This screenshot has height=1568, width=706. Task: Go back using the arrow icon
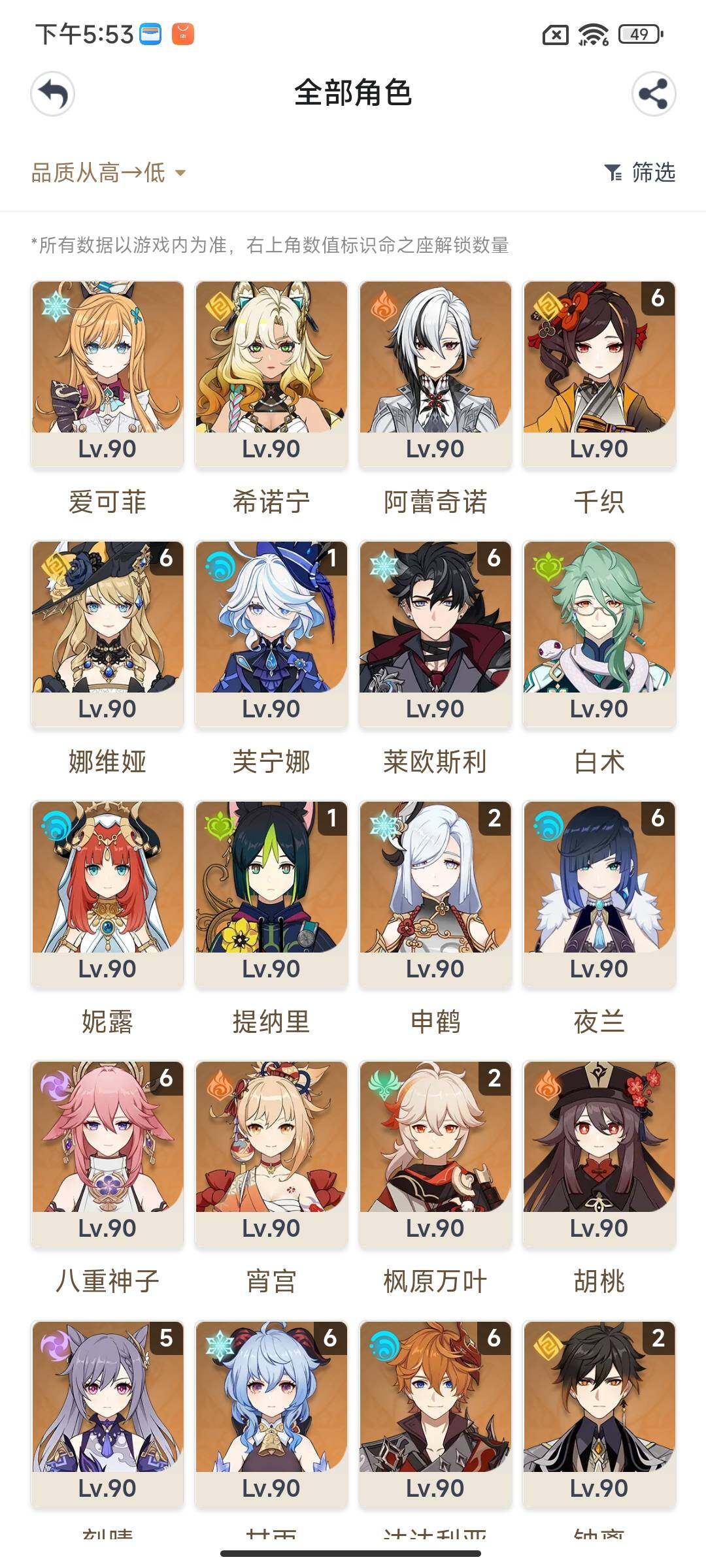[53, 94]
